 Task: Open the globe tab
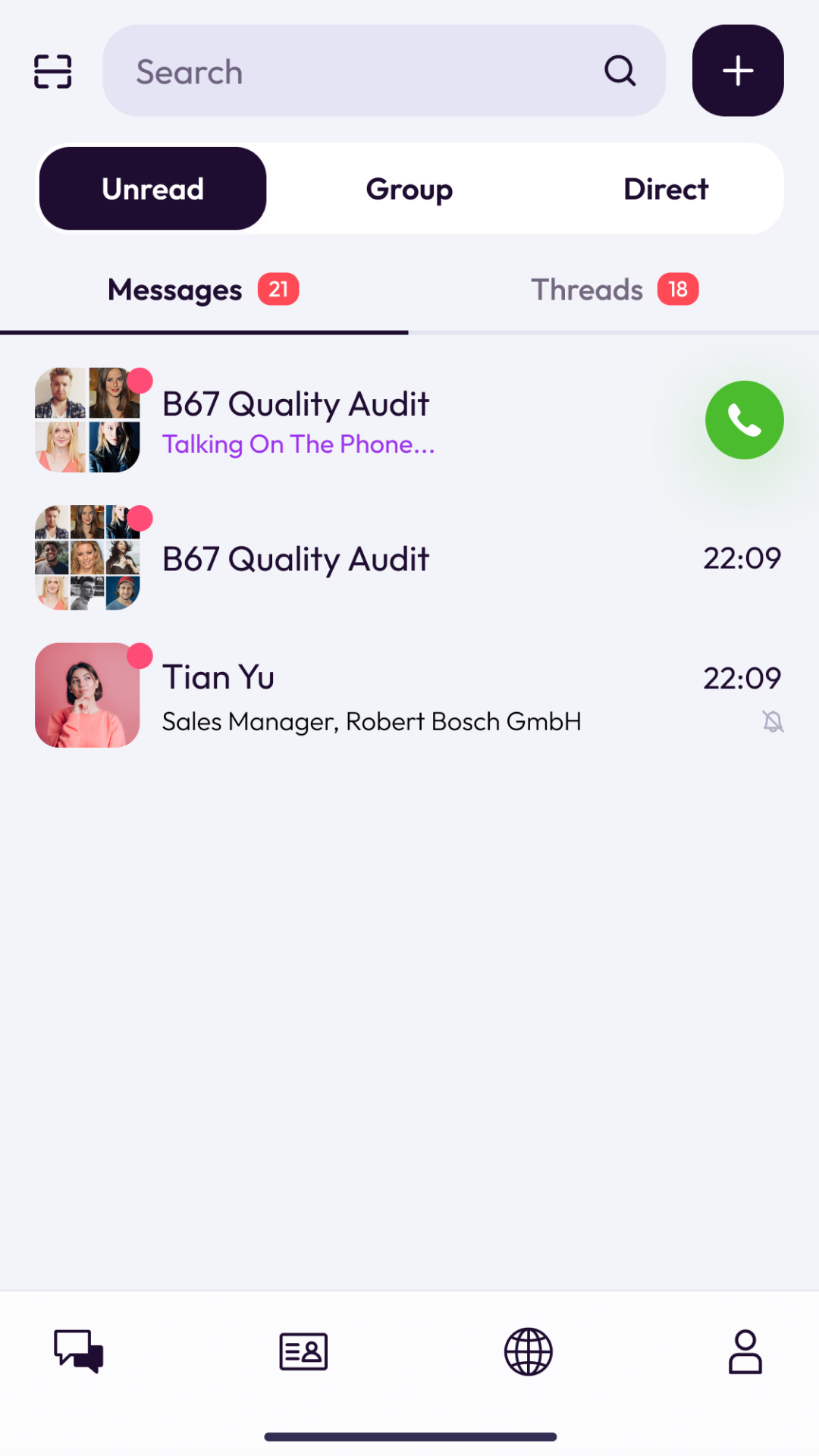(528, 1351)
